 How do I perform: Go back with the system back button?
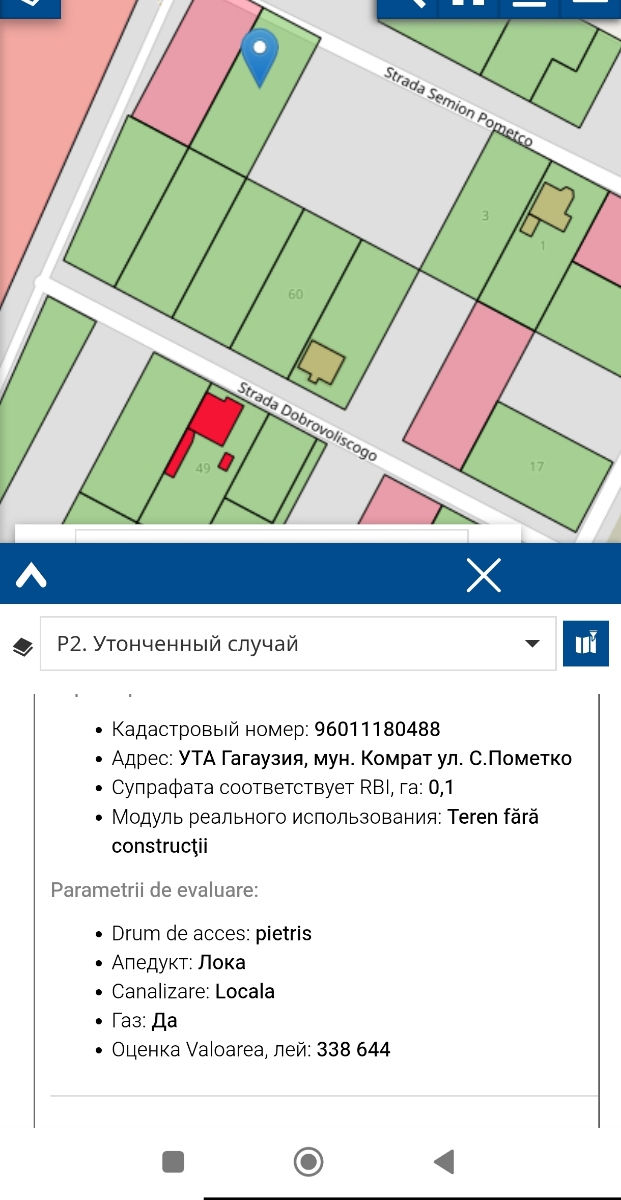pyautogui.click(x=444, y=1161)
